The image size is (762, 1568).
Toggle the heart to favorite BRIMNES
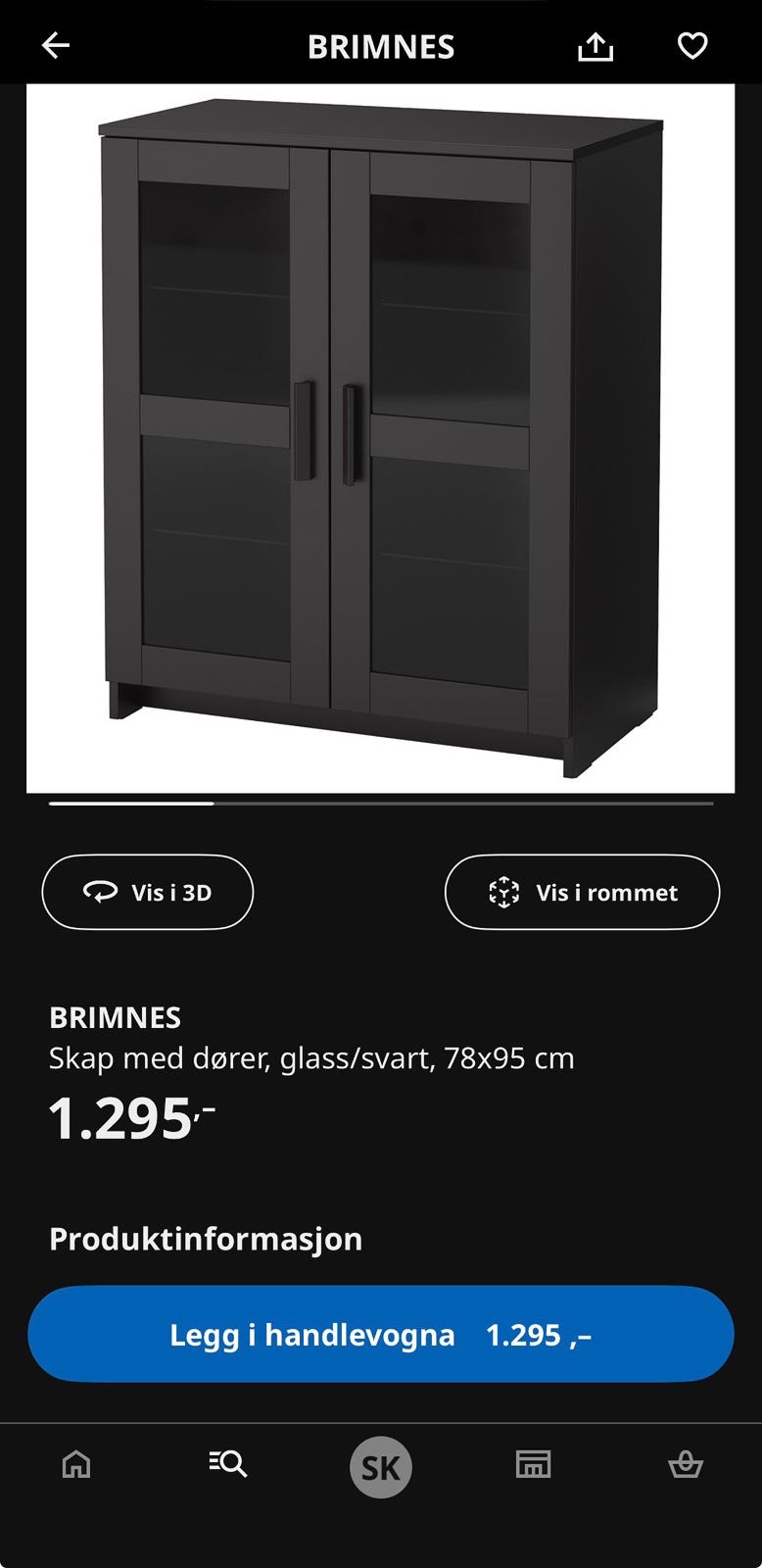(691, 44)
